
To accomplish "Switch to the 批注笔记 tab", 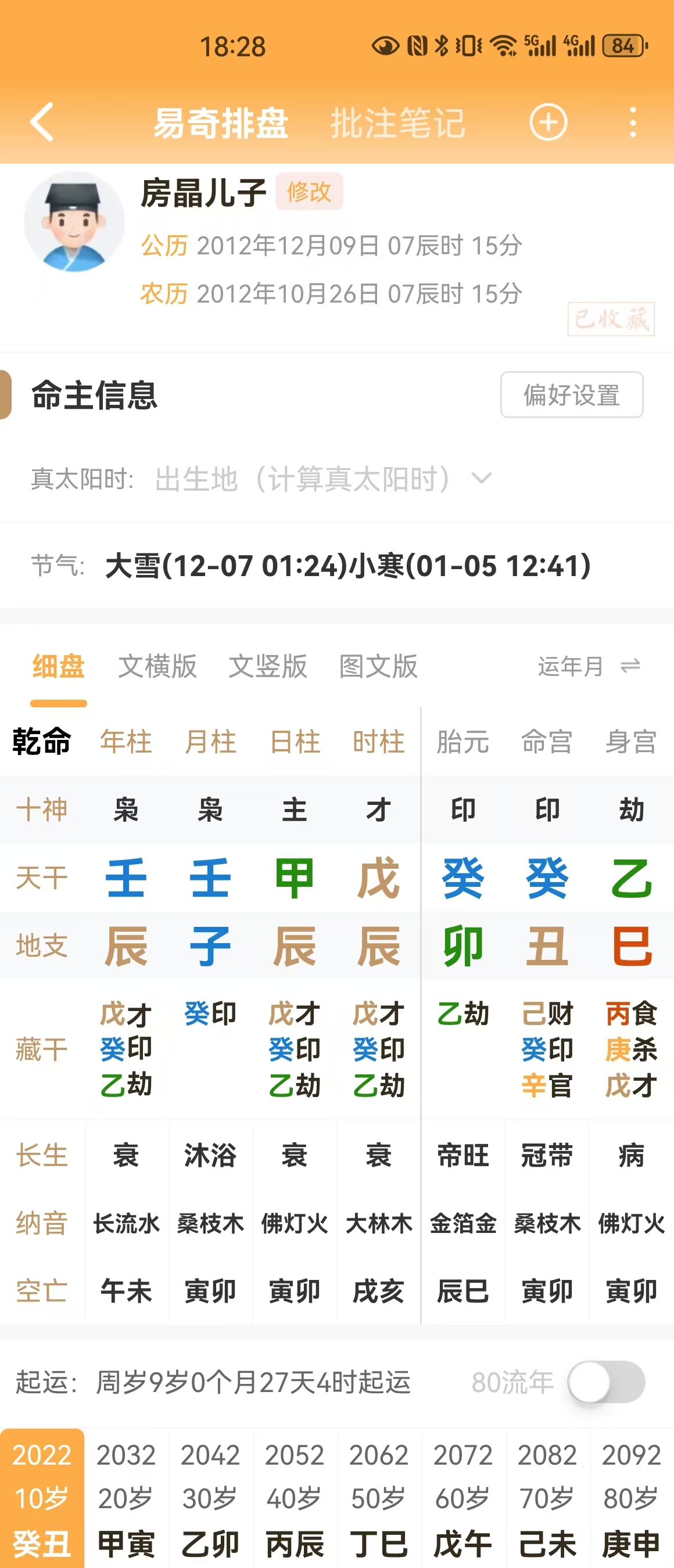I will click(x=397, y=123).
